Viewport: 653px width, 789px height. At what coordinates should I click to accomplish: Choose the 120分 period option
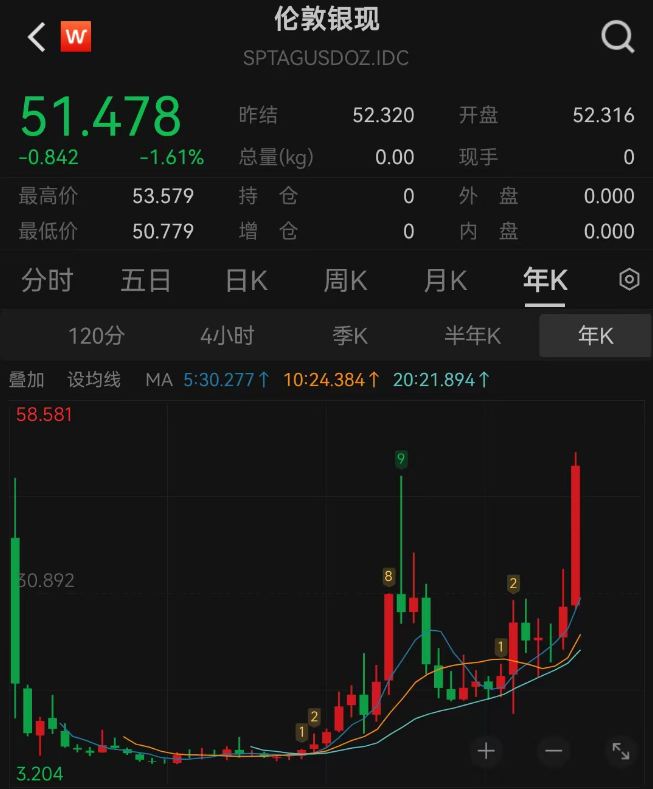[x=96, y=336]
